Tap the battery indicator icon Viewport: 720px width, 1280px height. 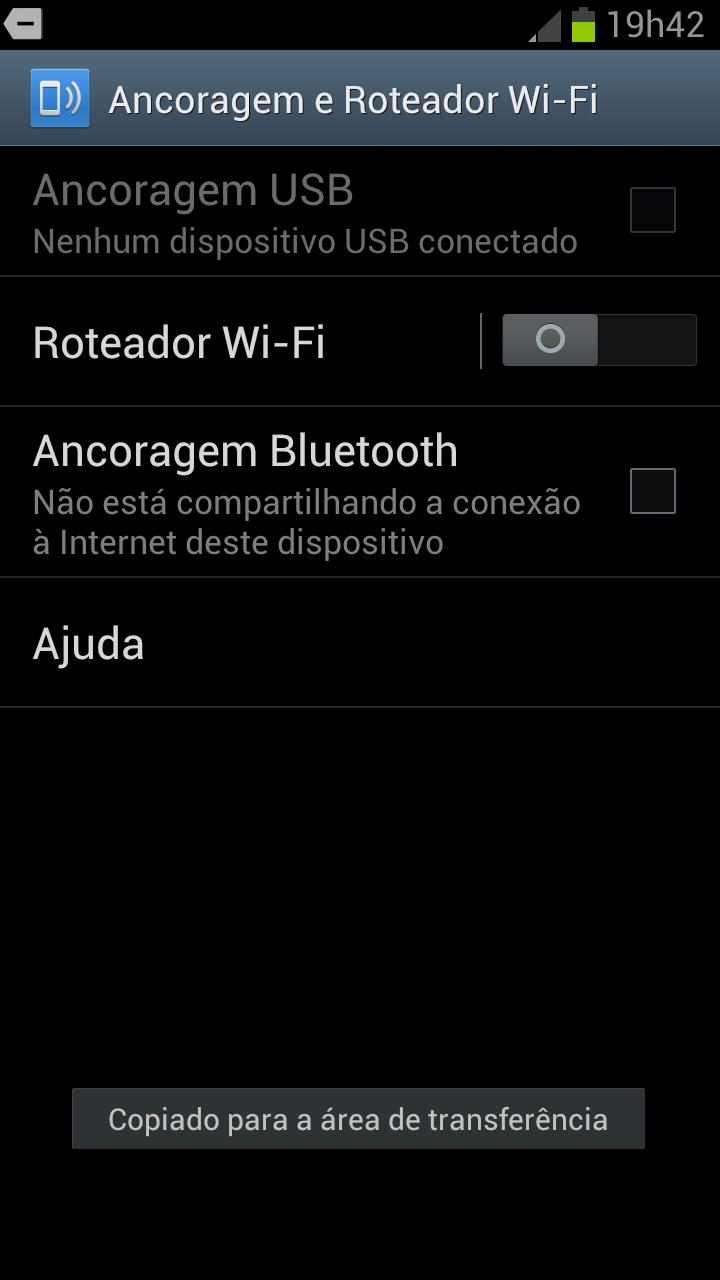coord(584,22)
